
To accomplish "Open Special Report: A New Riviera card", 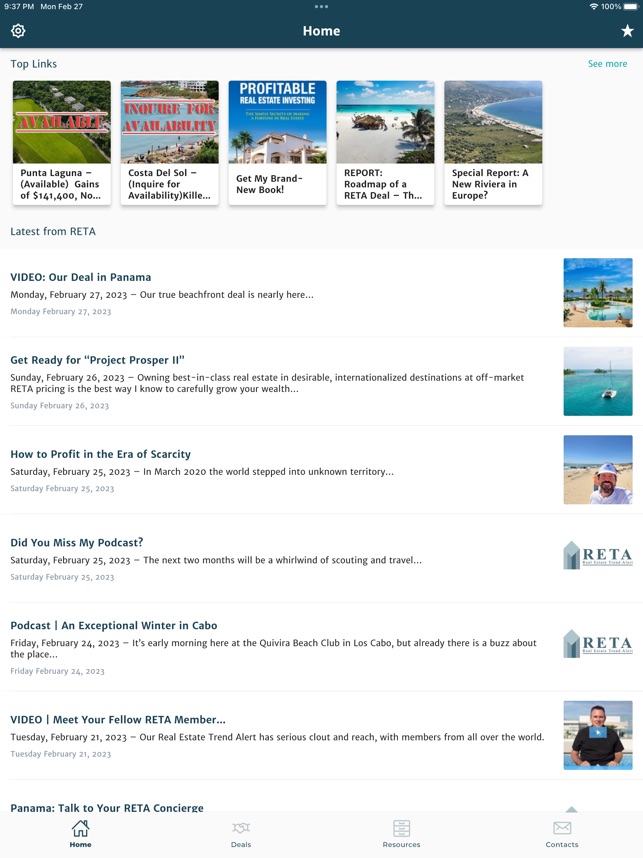I will point(493,143).
